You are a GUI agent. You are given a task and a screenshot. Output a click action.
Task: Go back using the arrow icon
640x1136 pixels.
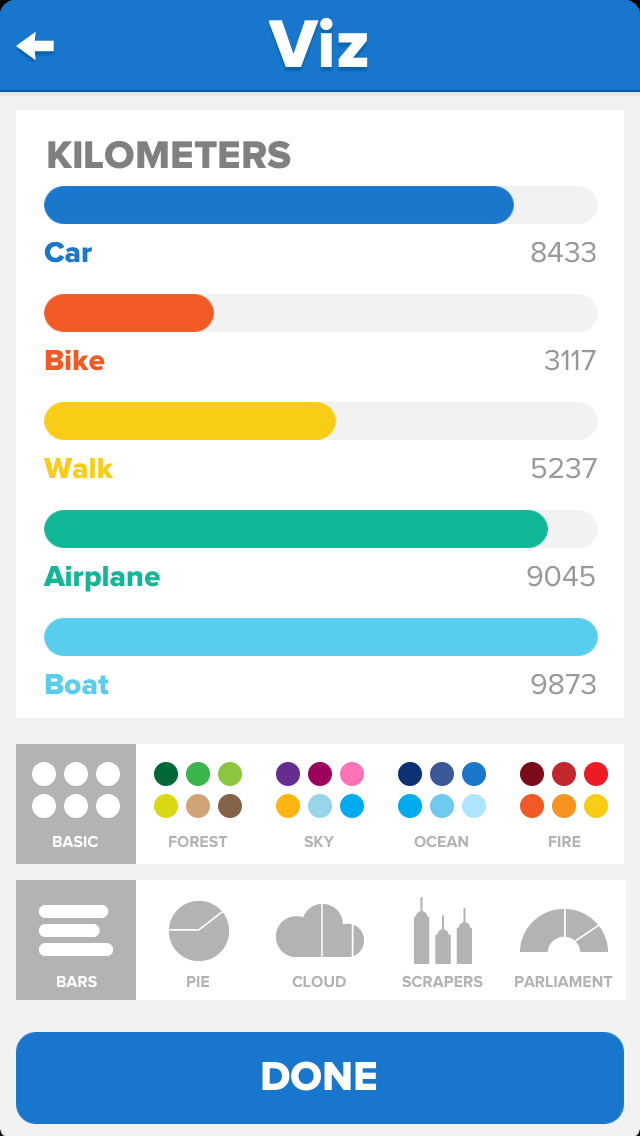[35, 46]
